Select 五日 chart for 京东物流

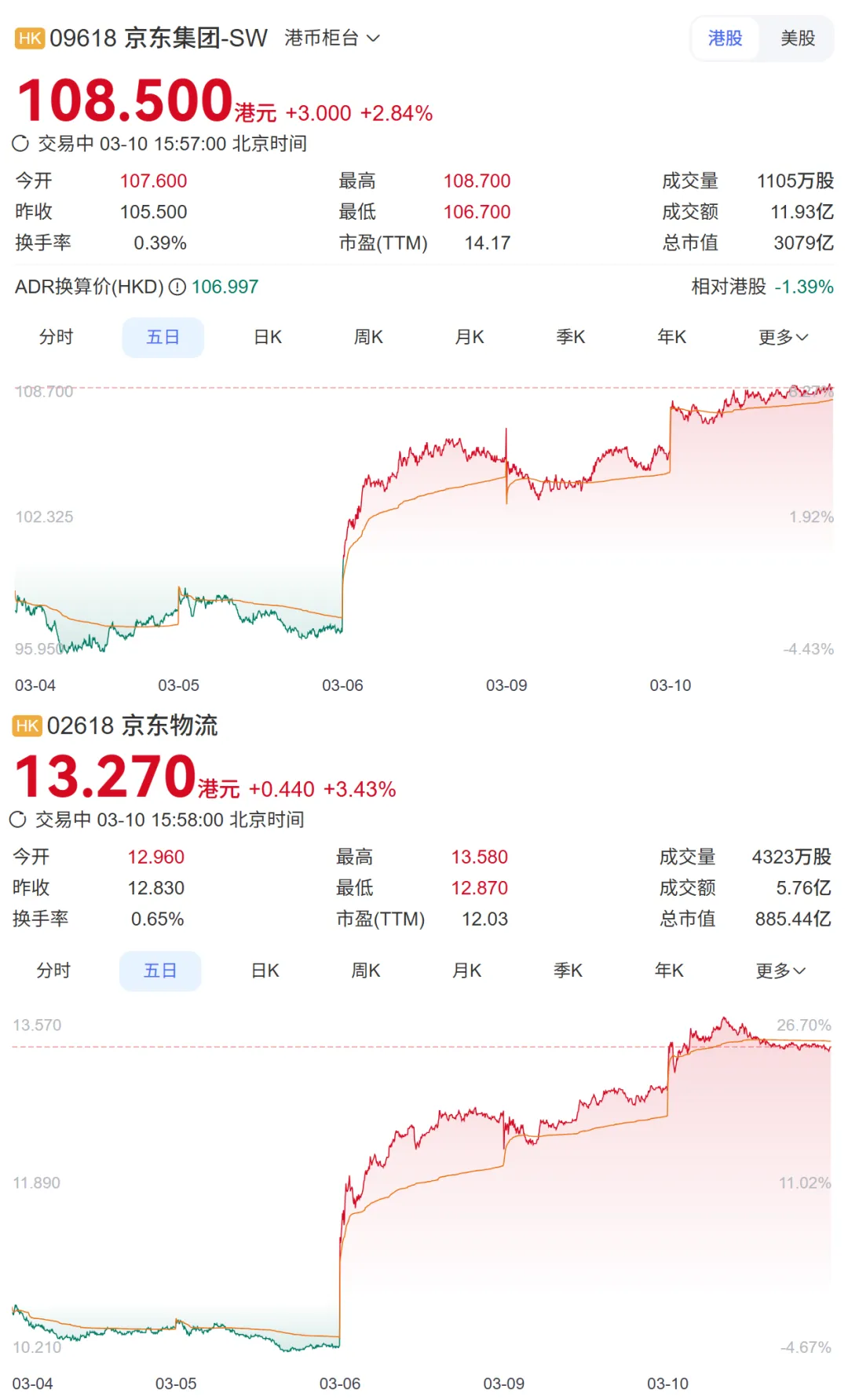click(x=160, y=970)
